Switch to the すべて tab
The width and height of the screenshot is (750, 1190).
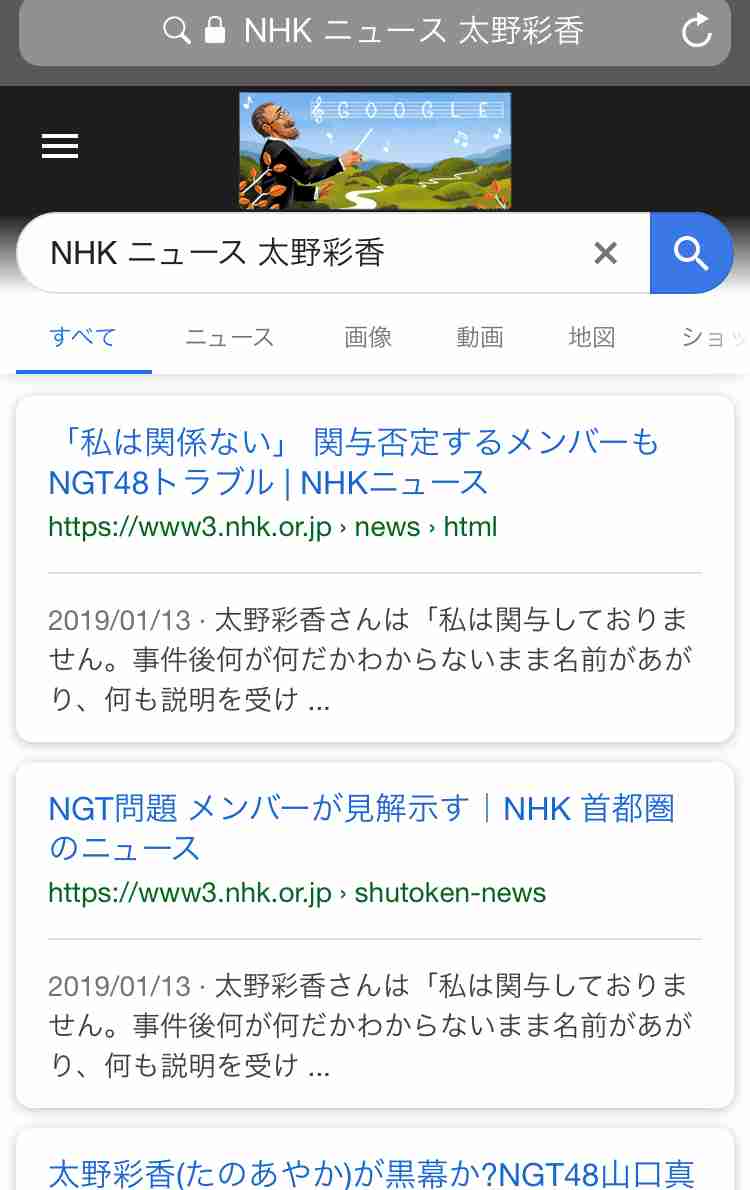[x=83, y=338]
